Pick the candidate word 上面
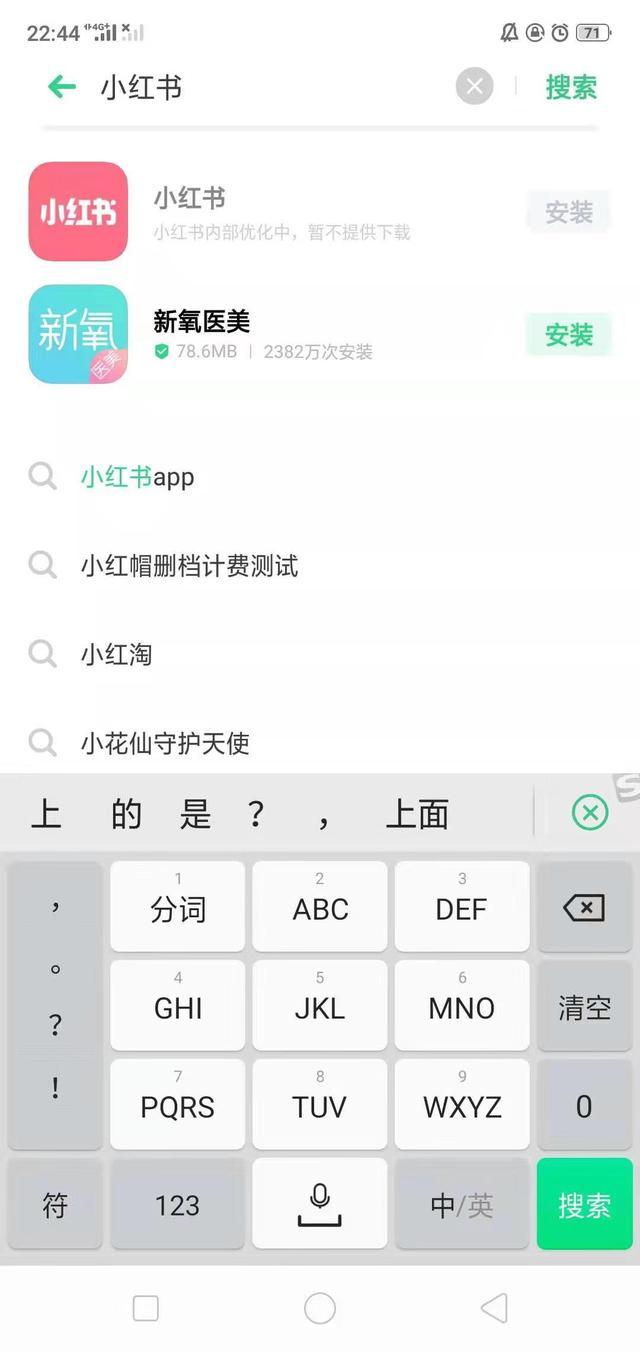Screen dimensions: 640x1351 [417, 814]
